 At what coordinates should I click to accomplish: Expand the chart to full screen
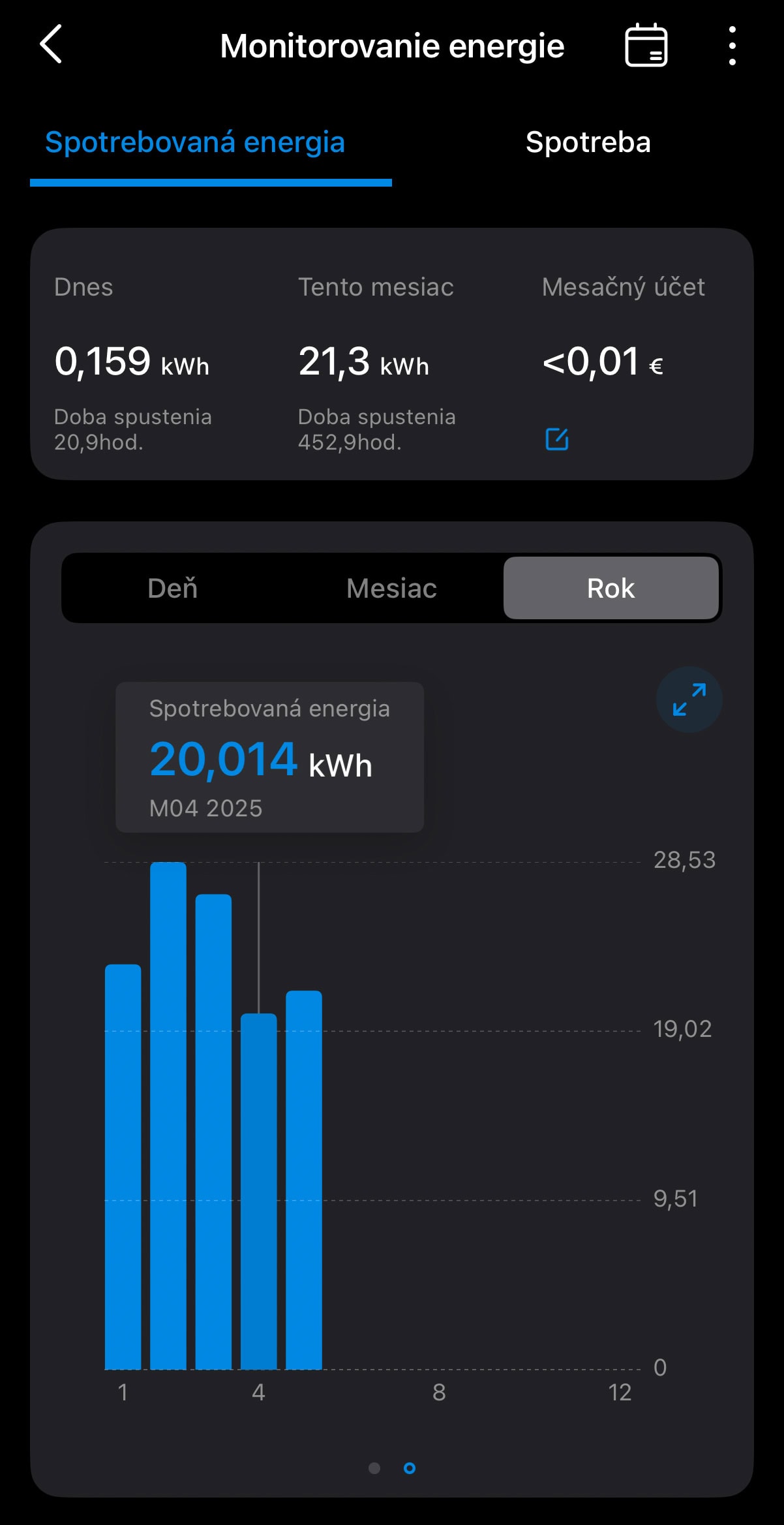(x=689, y=700)
